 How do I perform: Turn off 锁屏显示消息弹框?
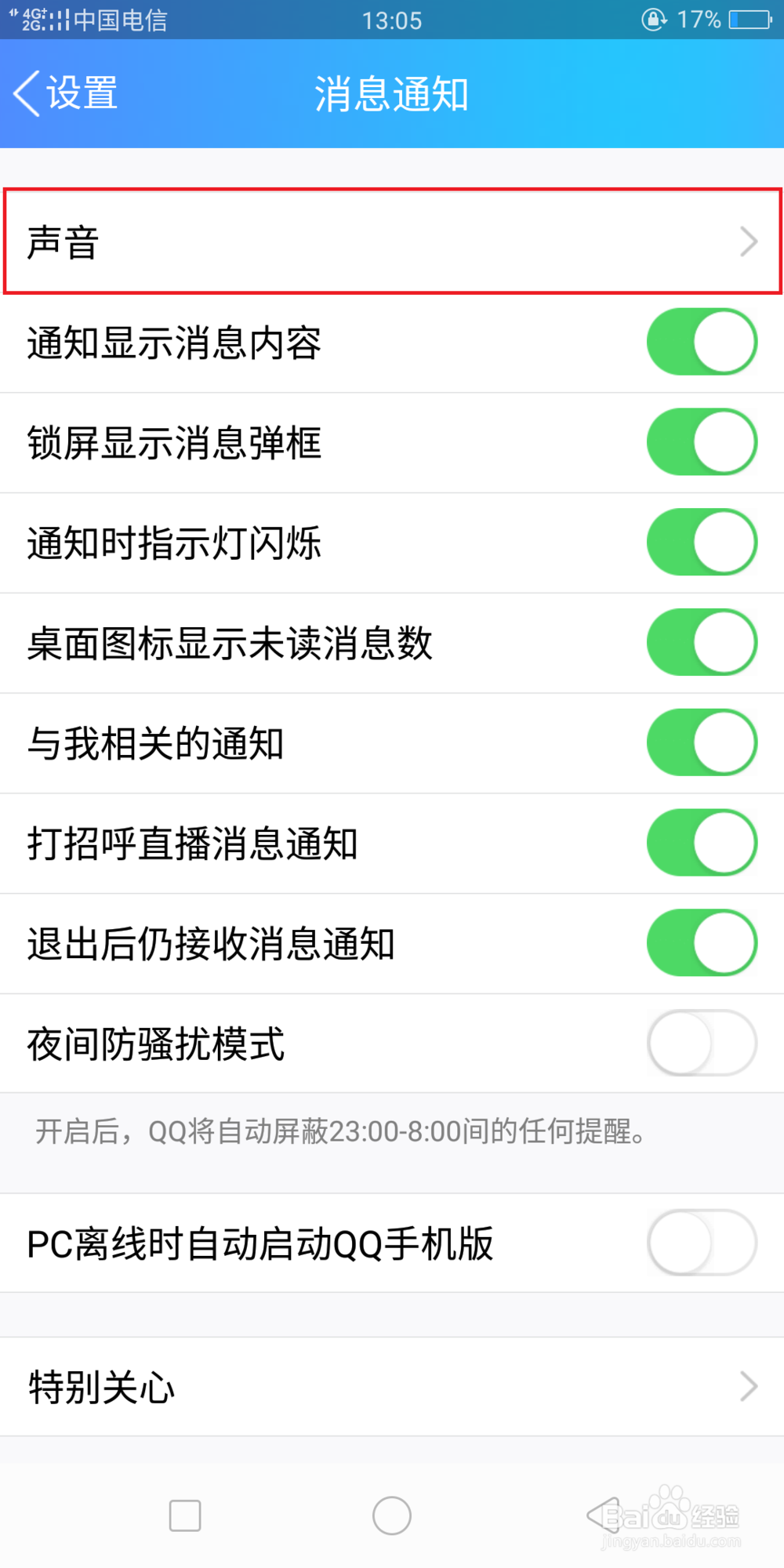coord(702,443)
